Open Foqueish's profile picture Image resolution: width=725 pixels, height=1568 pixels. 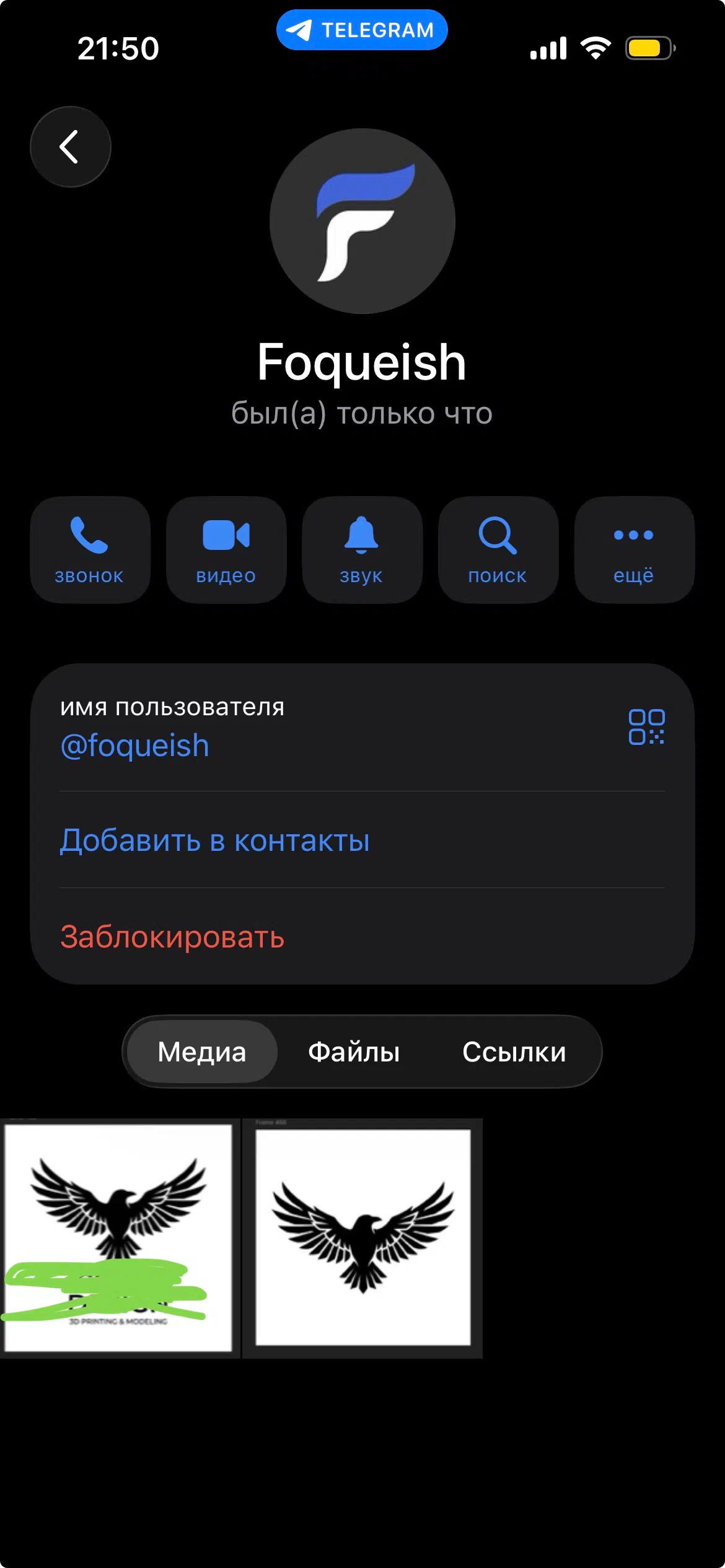coord(362,221)
